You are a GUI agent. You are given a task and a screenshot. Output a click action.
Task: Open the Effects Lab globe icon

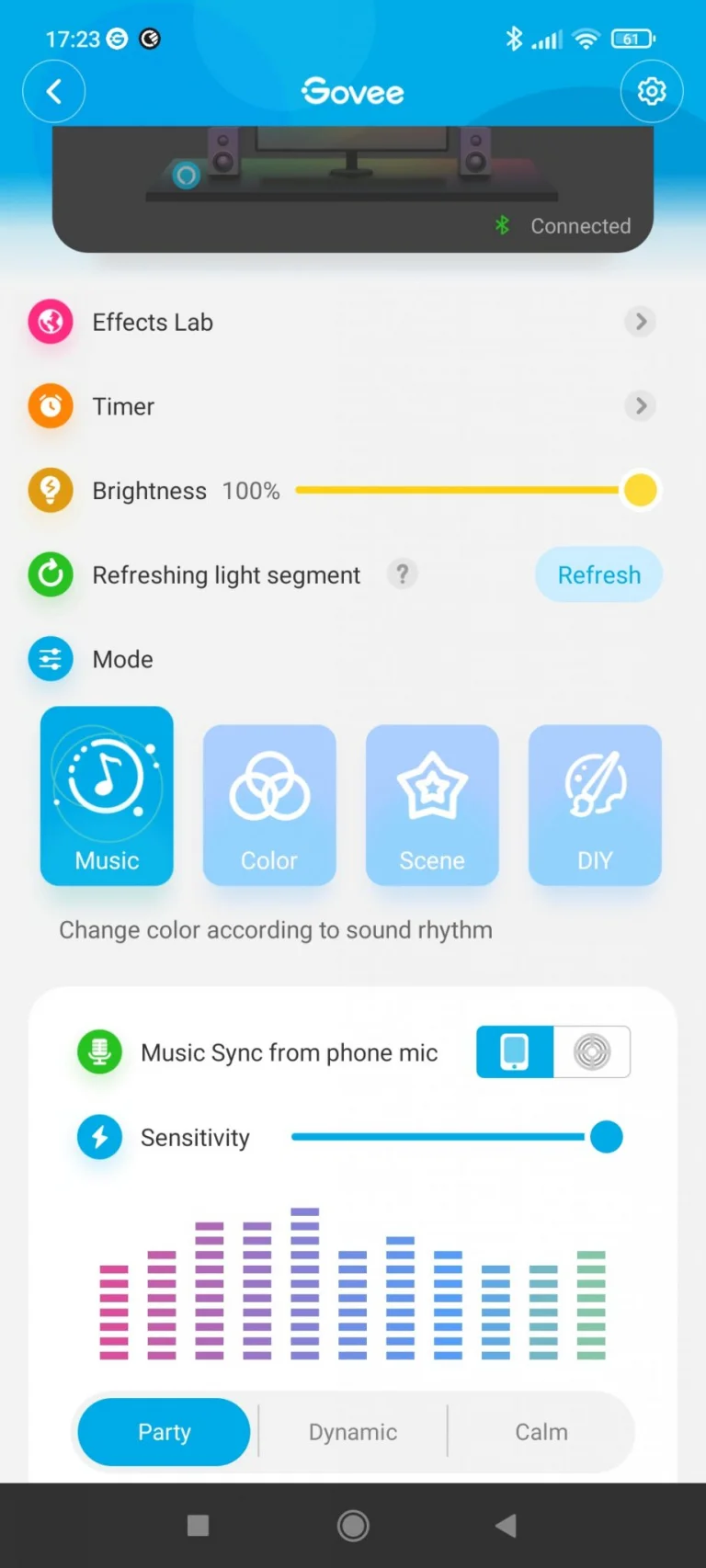point(50,322)
